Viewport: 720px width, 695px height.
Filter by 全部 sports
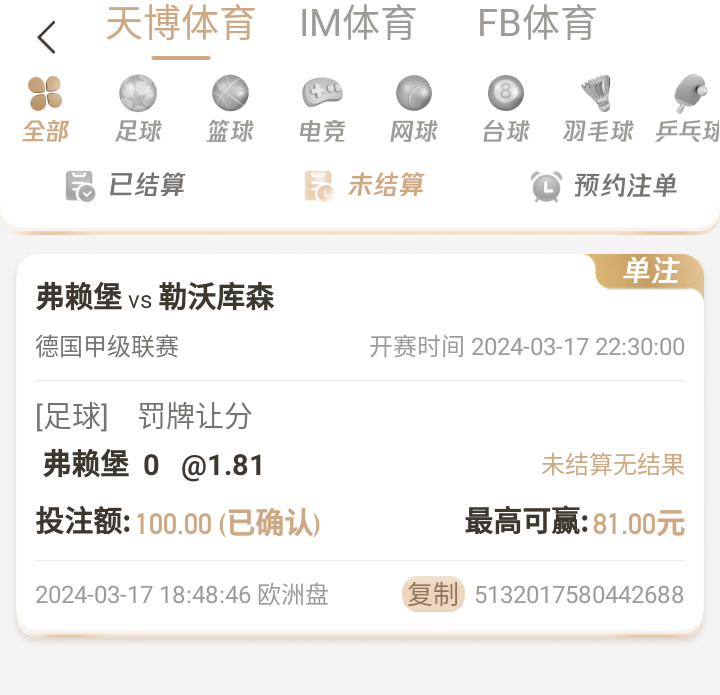coord(45,109)
